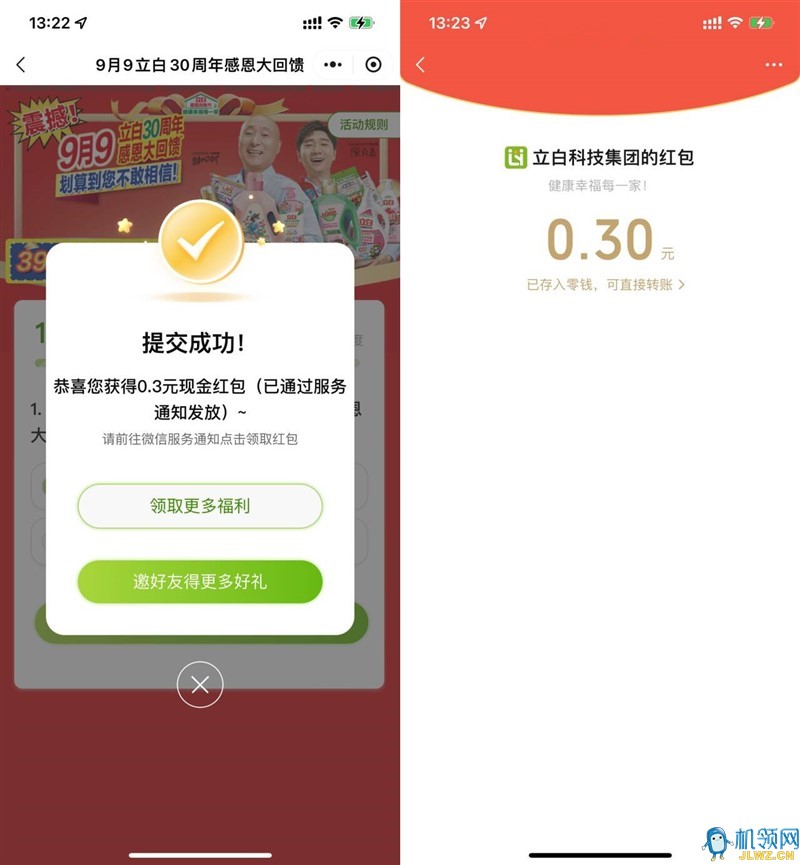Open 已存入零钱 balance details link
The width and height of the screenshot is (800, 865).
tap(606, 285)
